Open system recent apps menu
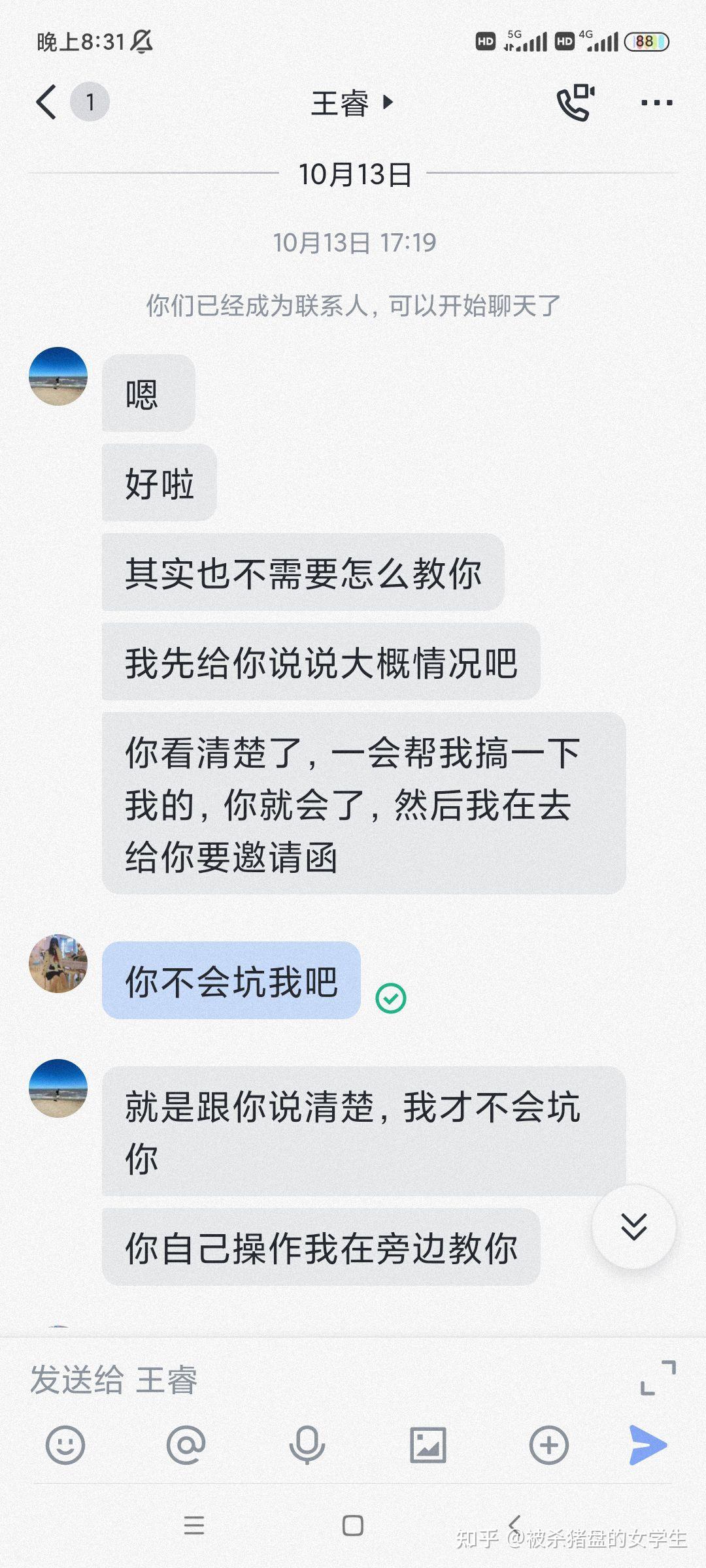The height and width of the screenshot is (1568, 706). tap(194, 1525)
